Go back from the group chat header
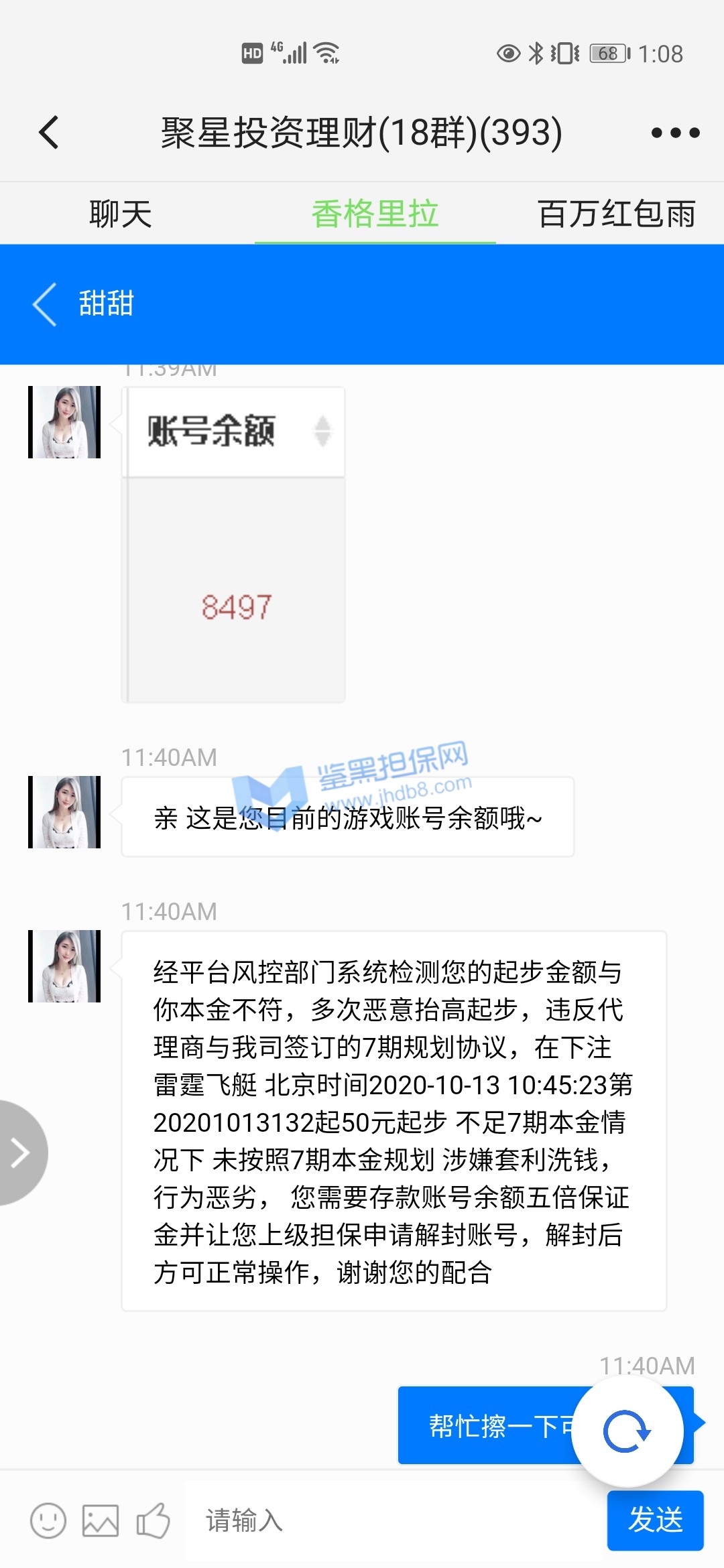Image resolution: width=724 pixels, height=1568 pixels. pyautogui.click(x=50, y=132)
